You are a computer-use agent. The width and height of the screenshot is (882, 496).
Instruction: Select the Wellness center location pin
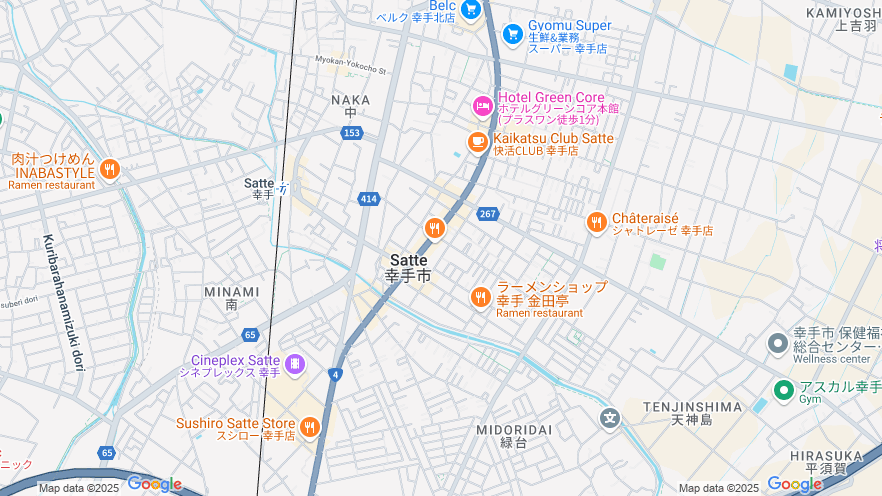point(778,344)
